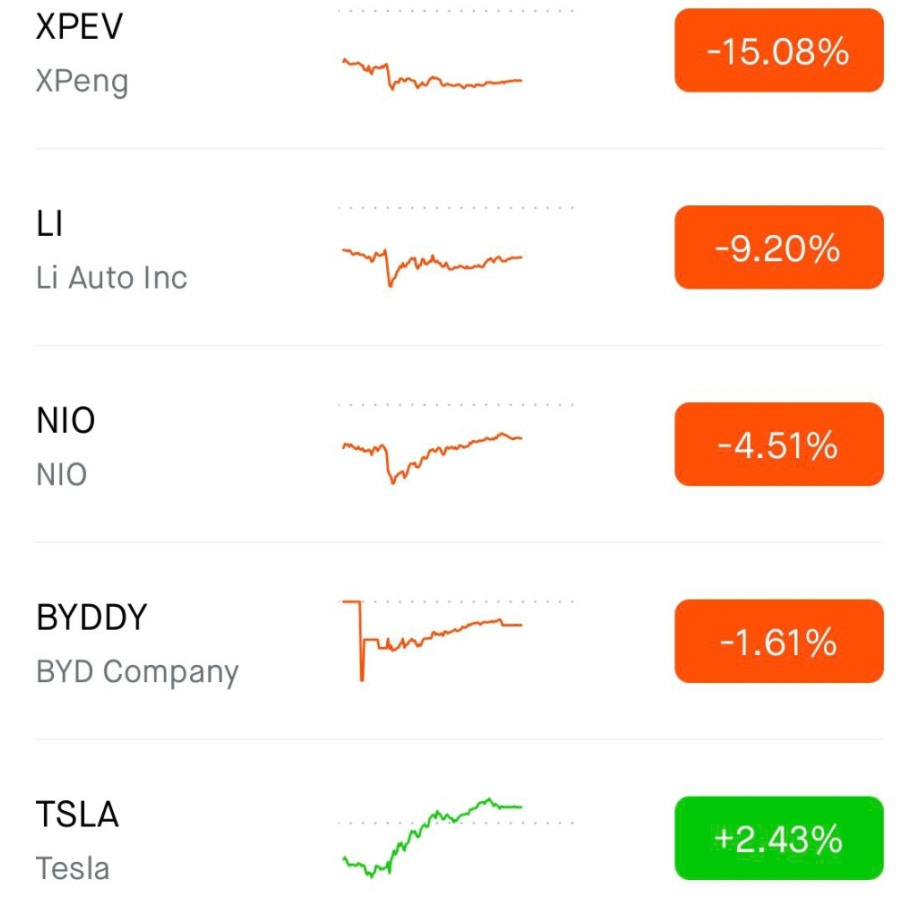Tap the -4.51% change button for NIO
Screen dimensions: 900x903
[x=778, y=445]
